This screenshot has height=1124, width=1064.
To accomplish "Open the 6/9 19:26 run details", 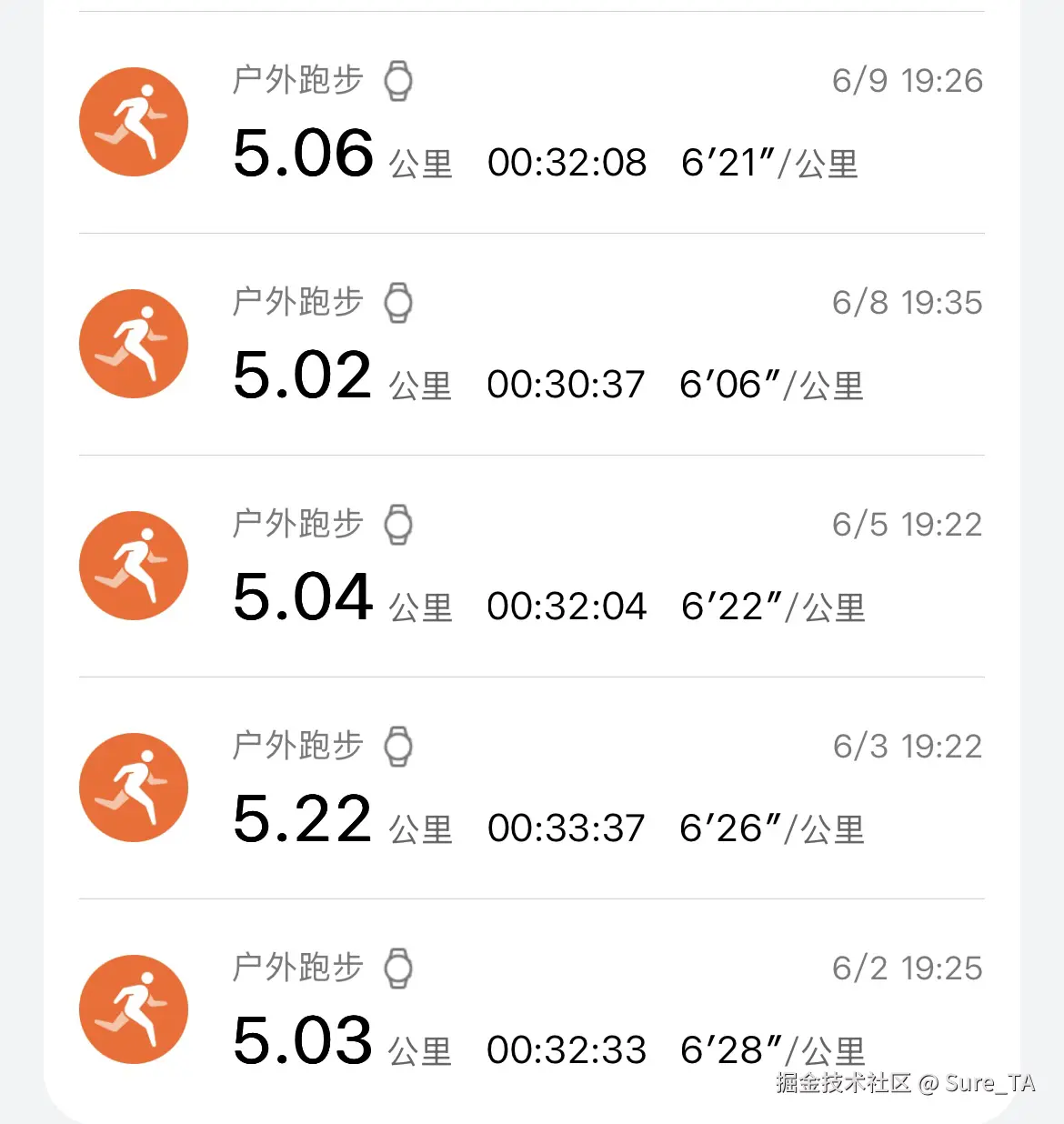I will pyautogui.click(x=906, y=81).
